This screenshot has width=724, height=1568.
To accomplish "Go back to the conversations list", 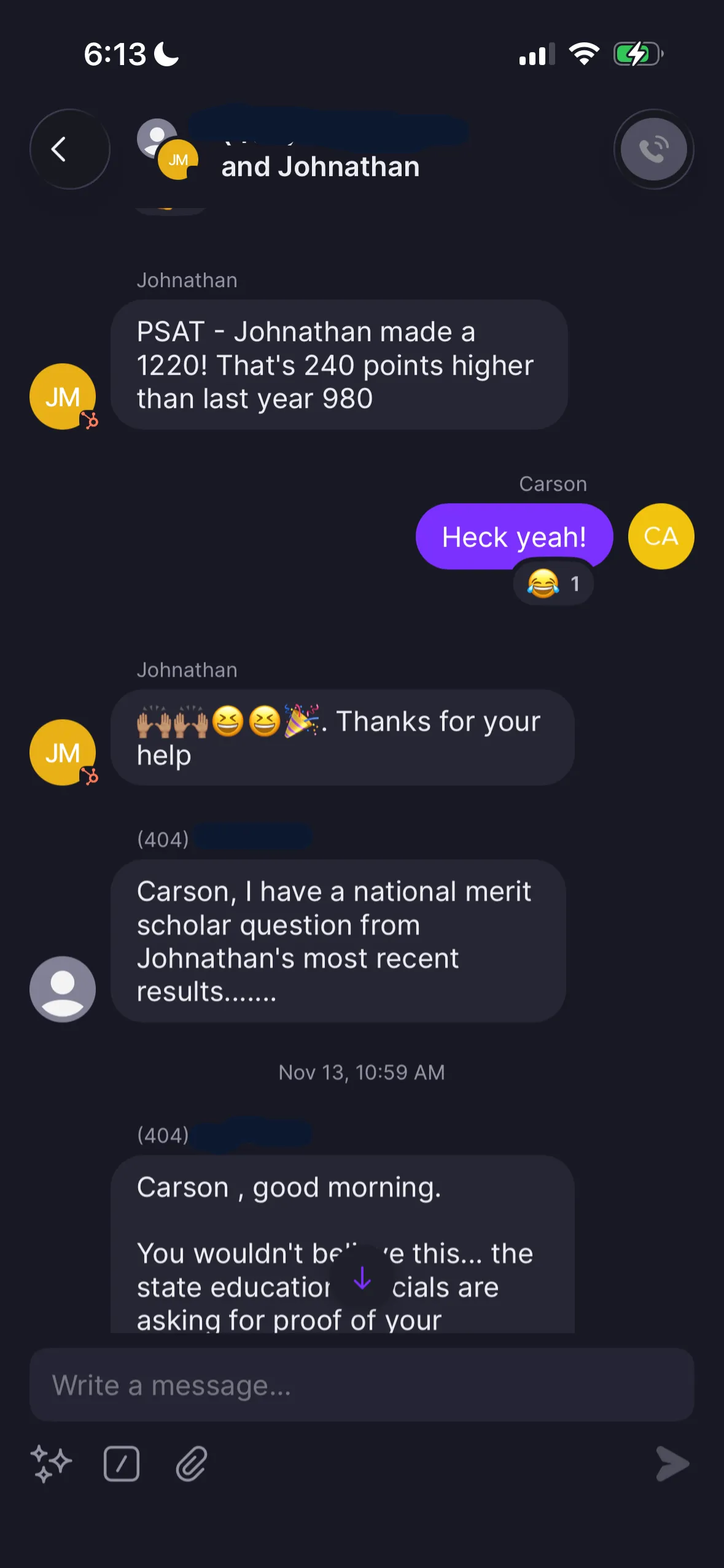I will 69,149.
